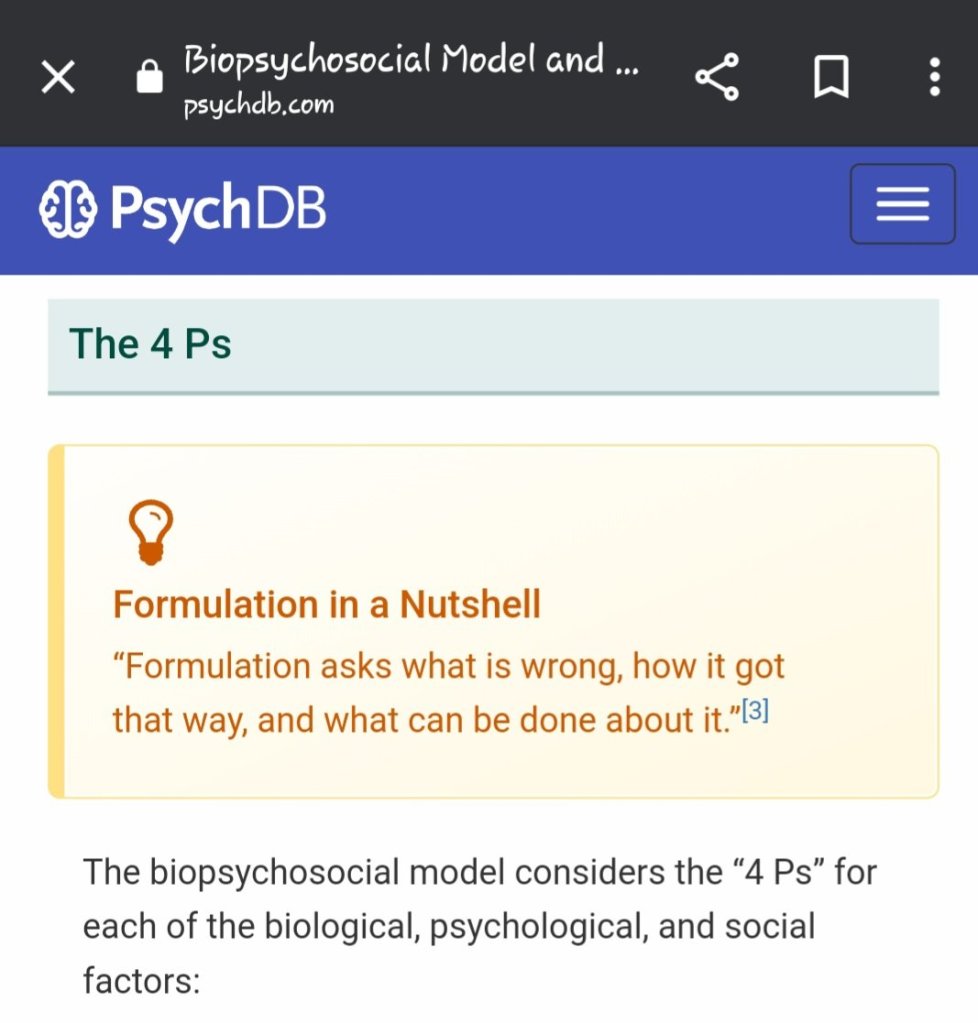Bookmark this page
The image size is (978, 1023).
click(831, 77)
